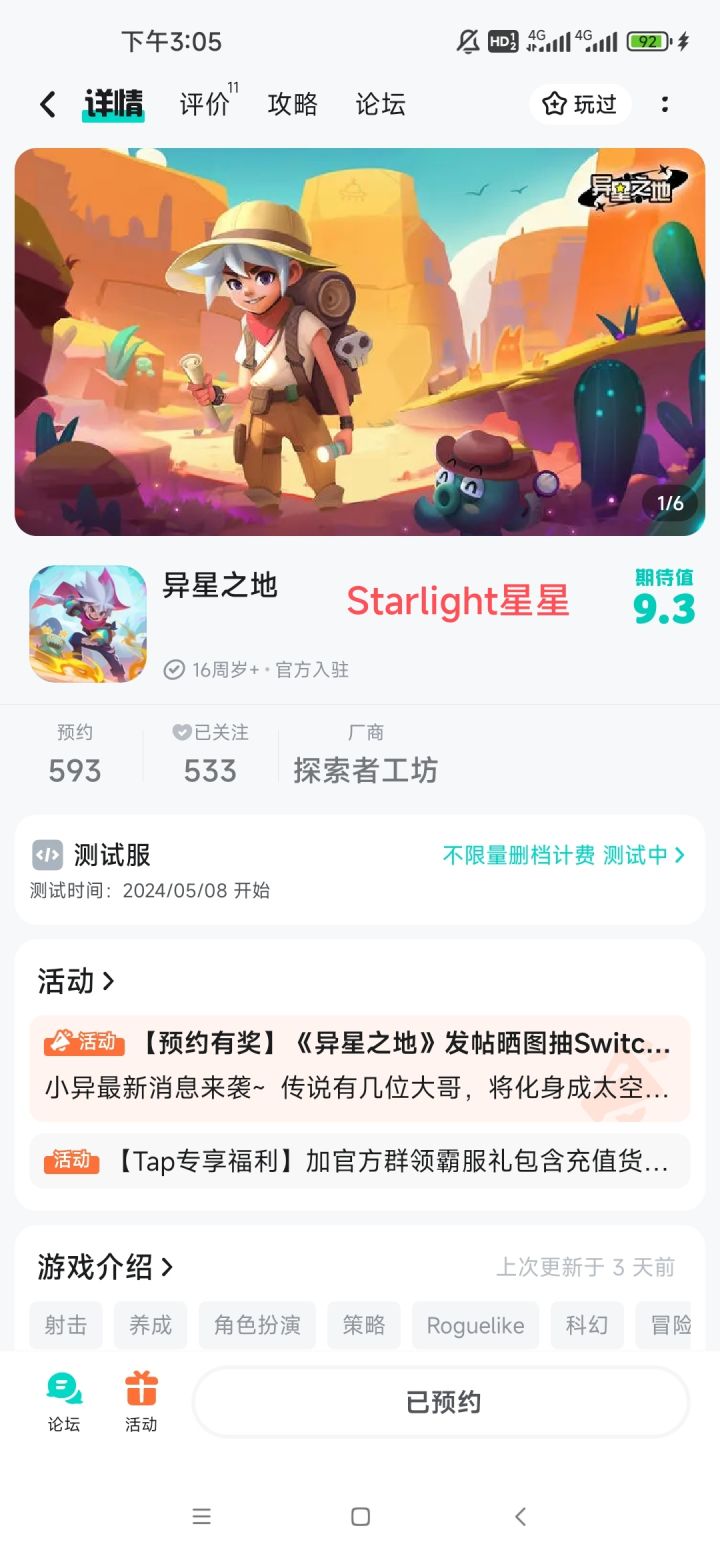Open the Tap专享福利 activity entry
Viewport: 720px width, 1560px height.
pyautogui.click(x=360, y=1162)
